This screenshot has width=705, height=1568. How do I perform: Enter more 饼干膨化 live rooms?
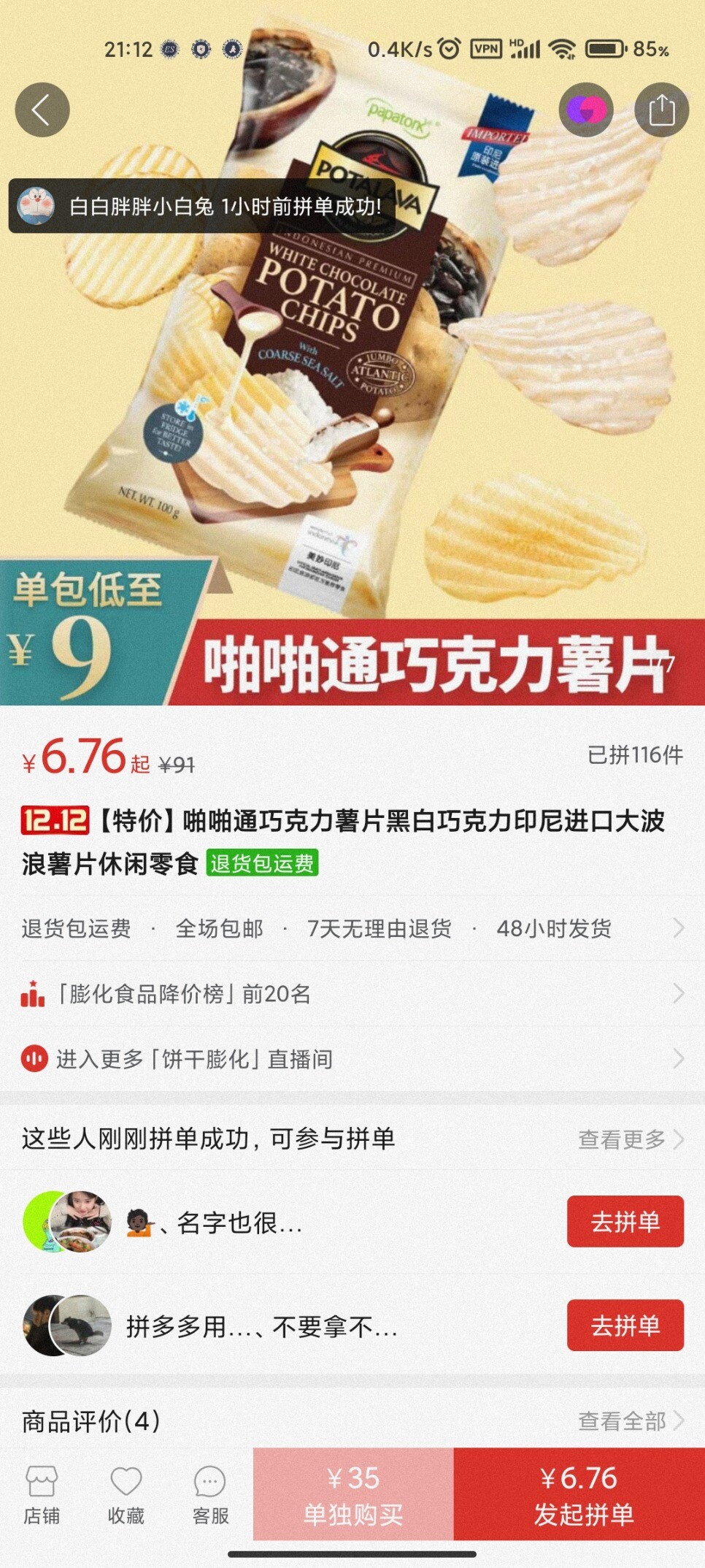tap(352, 1058)
